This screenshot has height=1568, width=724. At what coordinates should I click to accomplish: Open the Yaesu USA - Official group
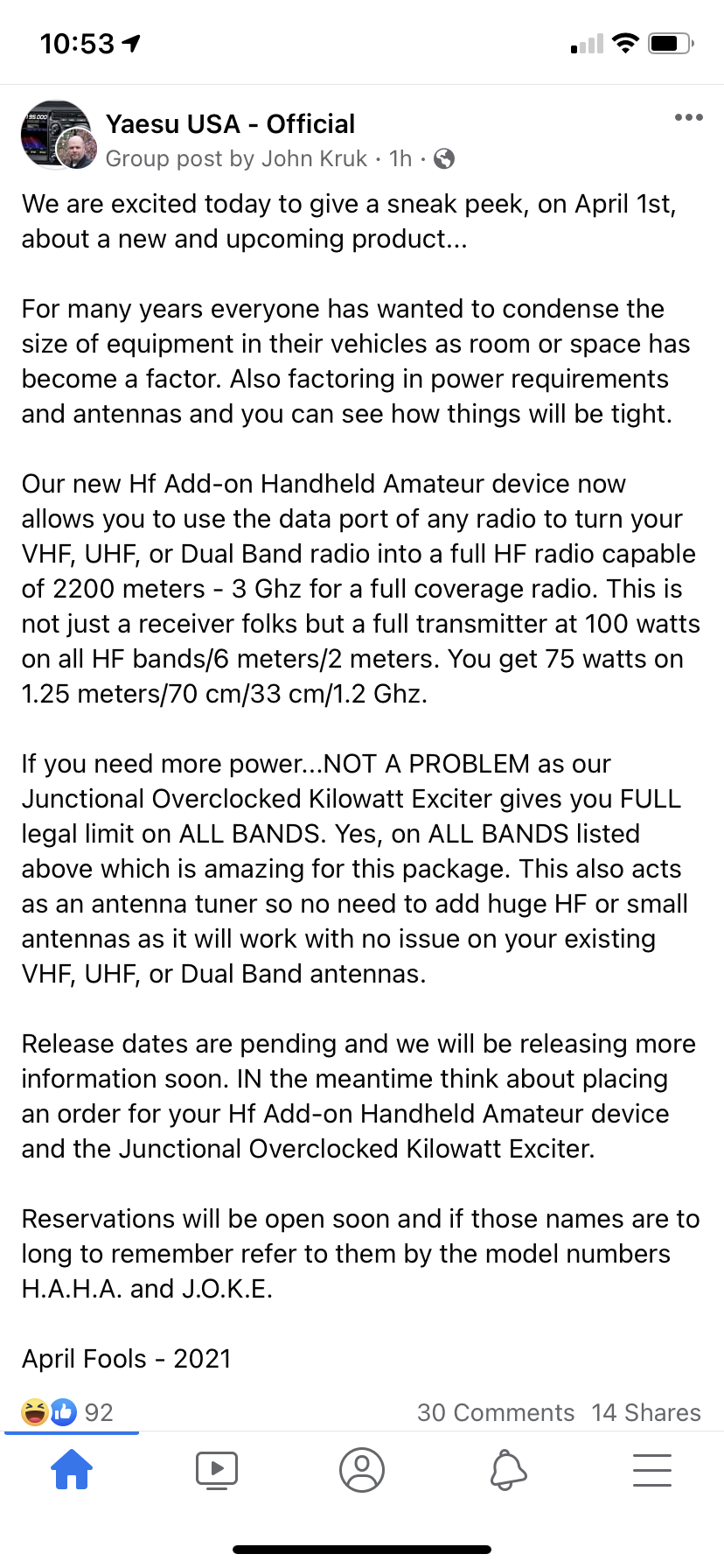coord(230,124)
